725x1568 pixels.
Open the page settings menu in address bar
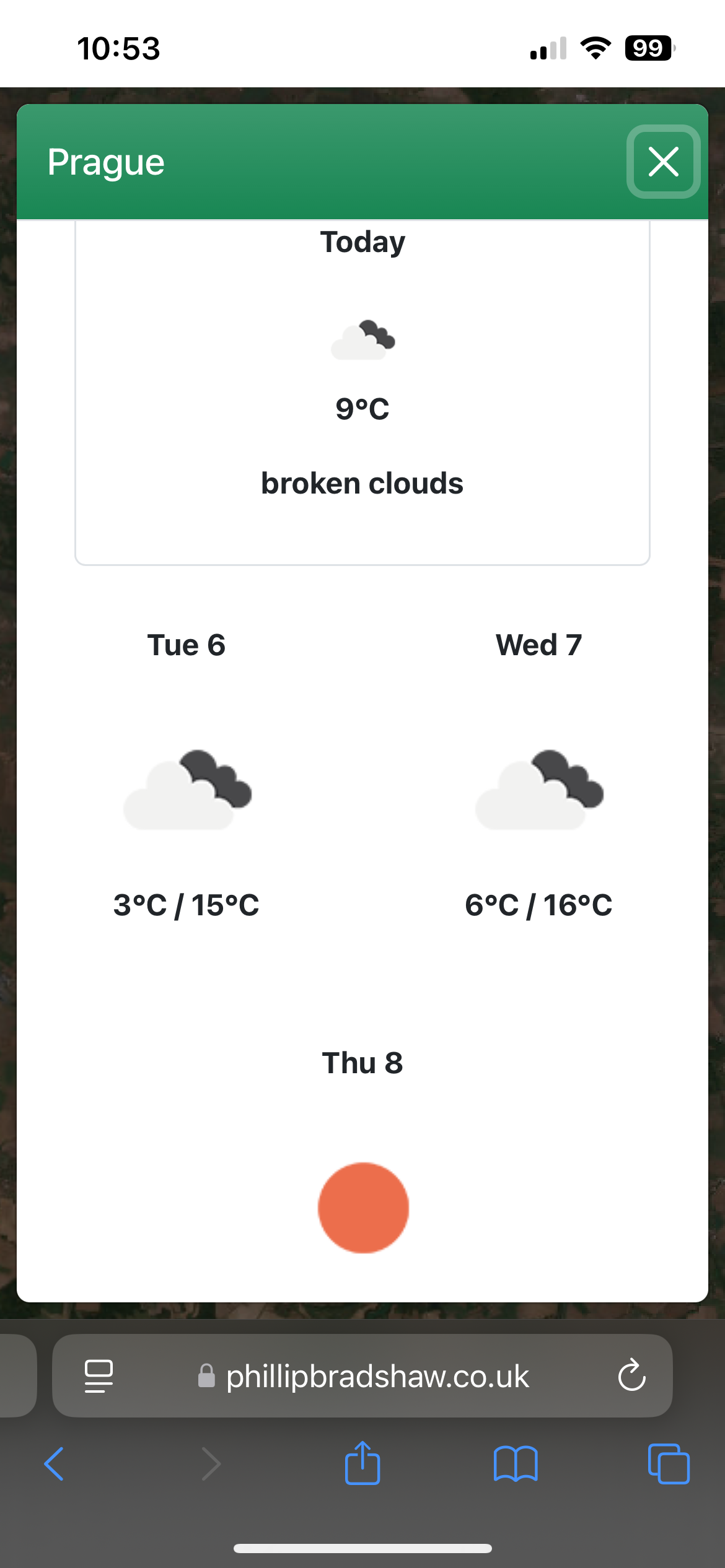99,1375
